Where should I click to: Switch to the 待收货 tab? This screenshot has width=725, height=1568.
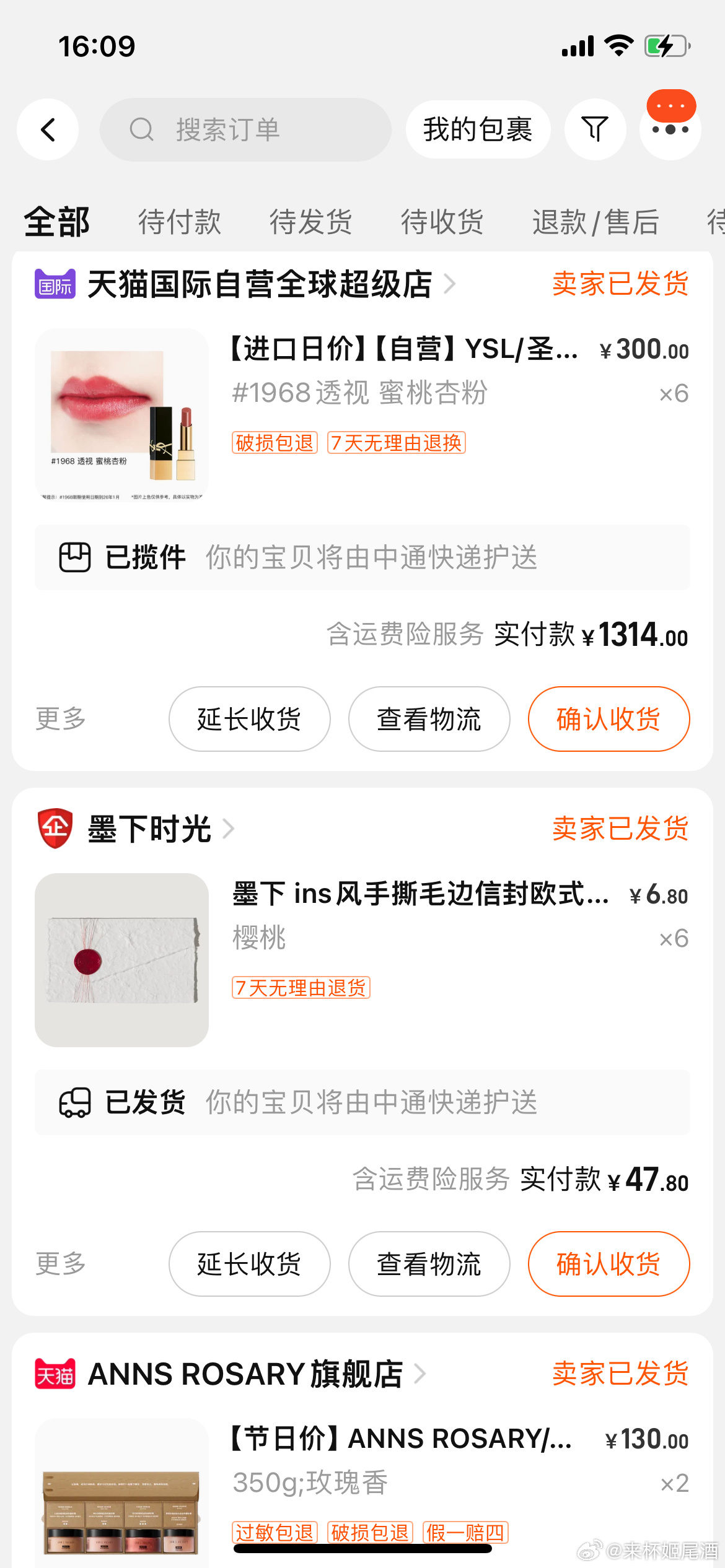[442, 222]
